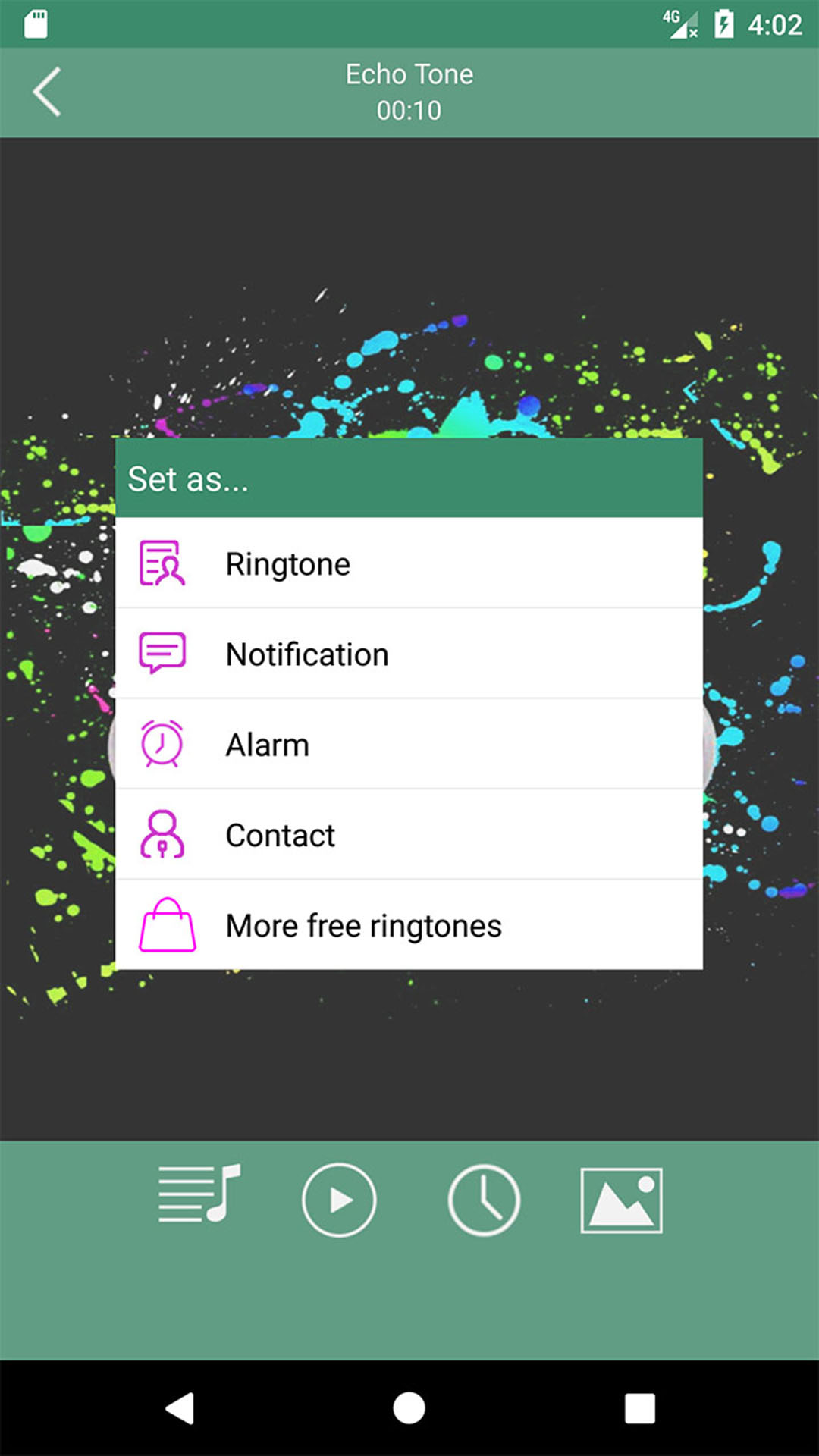Screen dimensions: 819x1456
Task: Open the image wallpaper icon
Action: pos(621,1200)
